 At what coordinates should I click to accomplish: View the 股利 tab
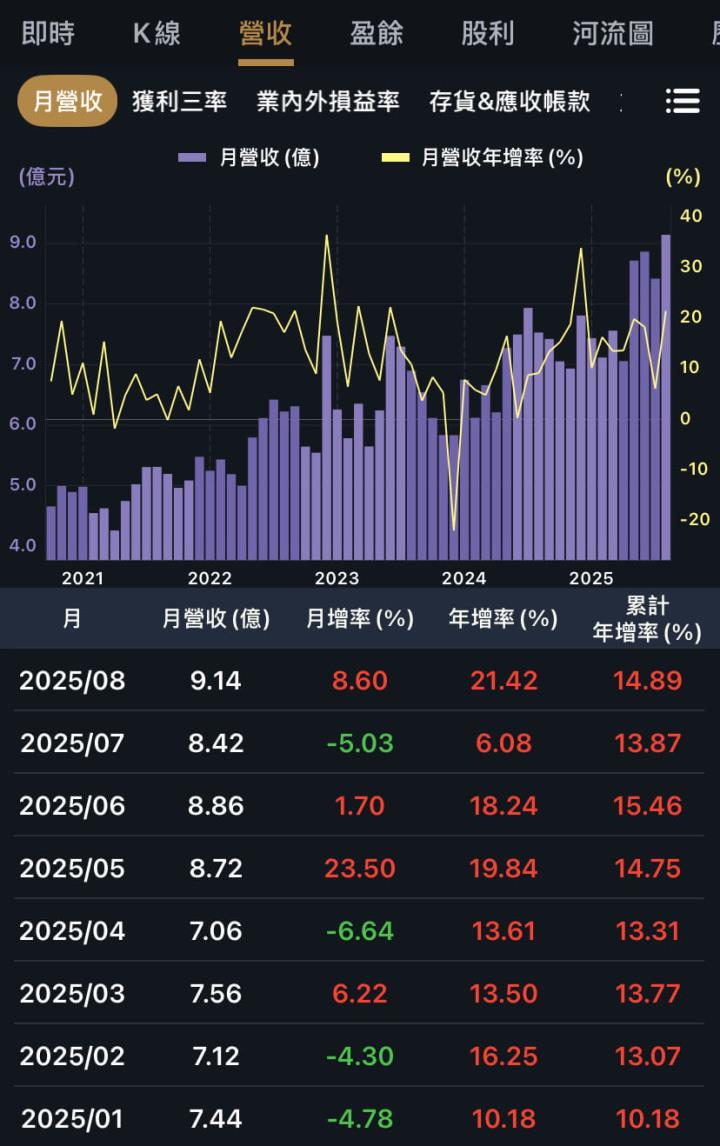(x=488, y=34)
